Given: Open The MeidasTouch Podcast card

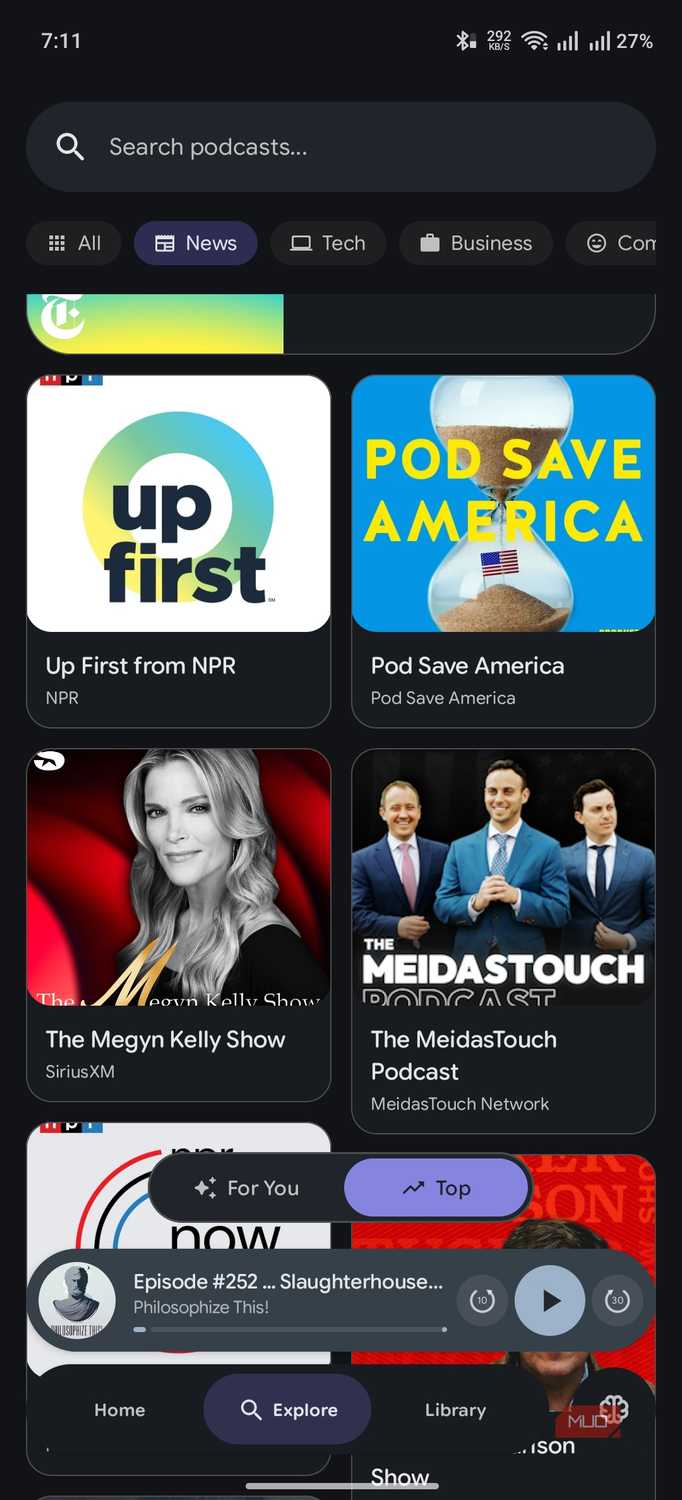Looking at the screenshot, I should coord(504,941).
